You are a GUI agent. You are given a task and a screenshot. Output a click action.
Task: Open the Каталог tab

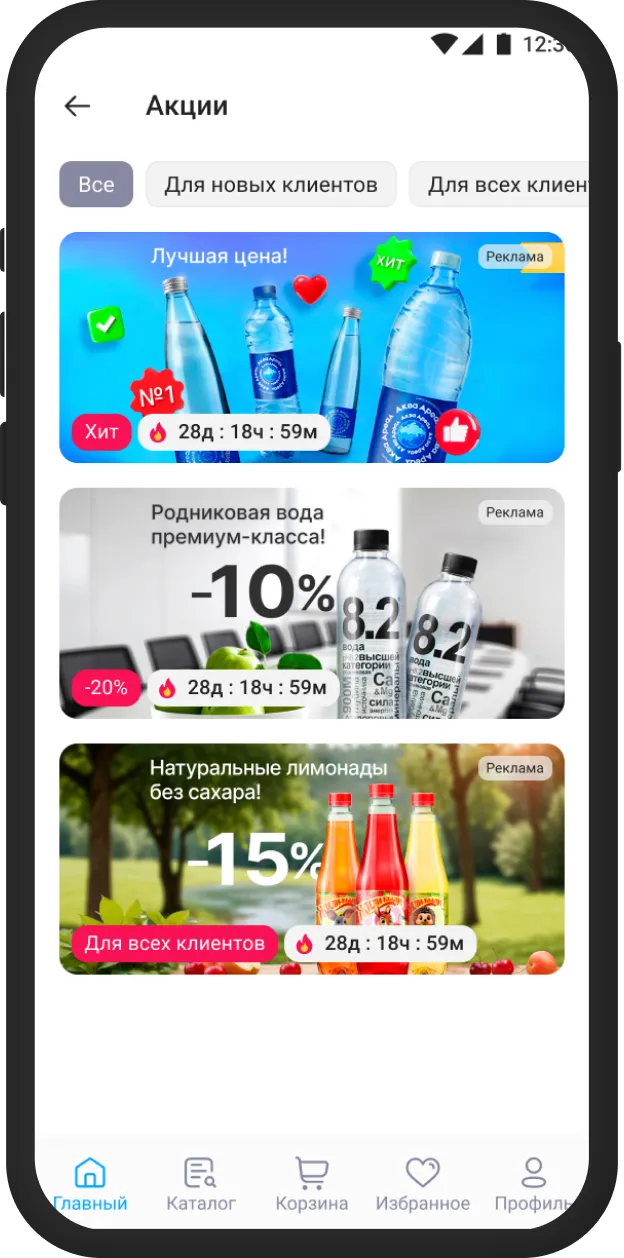tap(201, 1185)
